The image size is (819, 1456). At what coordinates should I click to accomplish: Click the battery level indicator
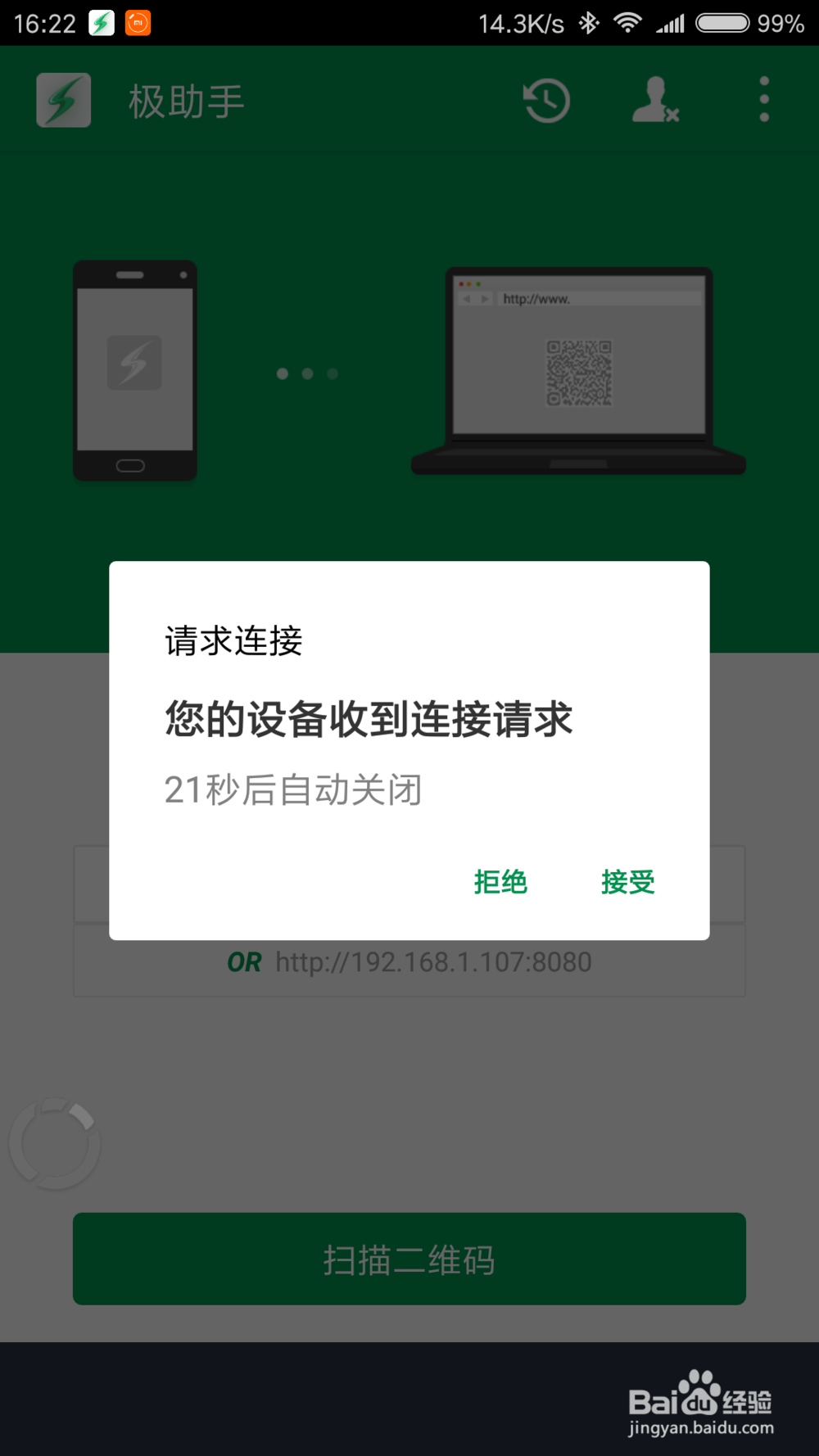tap(723, 22)
